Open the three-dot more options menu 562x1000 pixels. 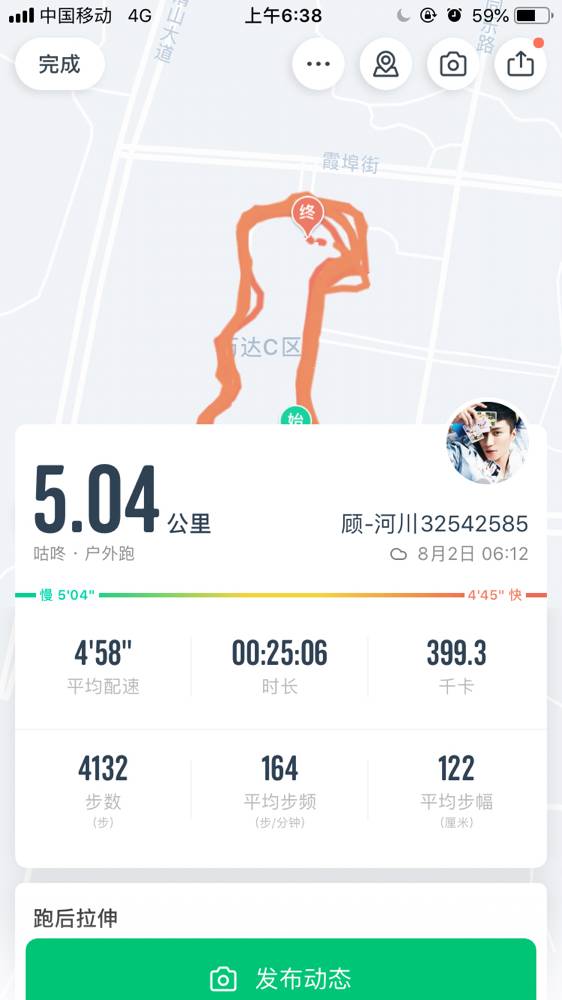coord(318,64)
